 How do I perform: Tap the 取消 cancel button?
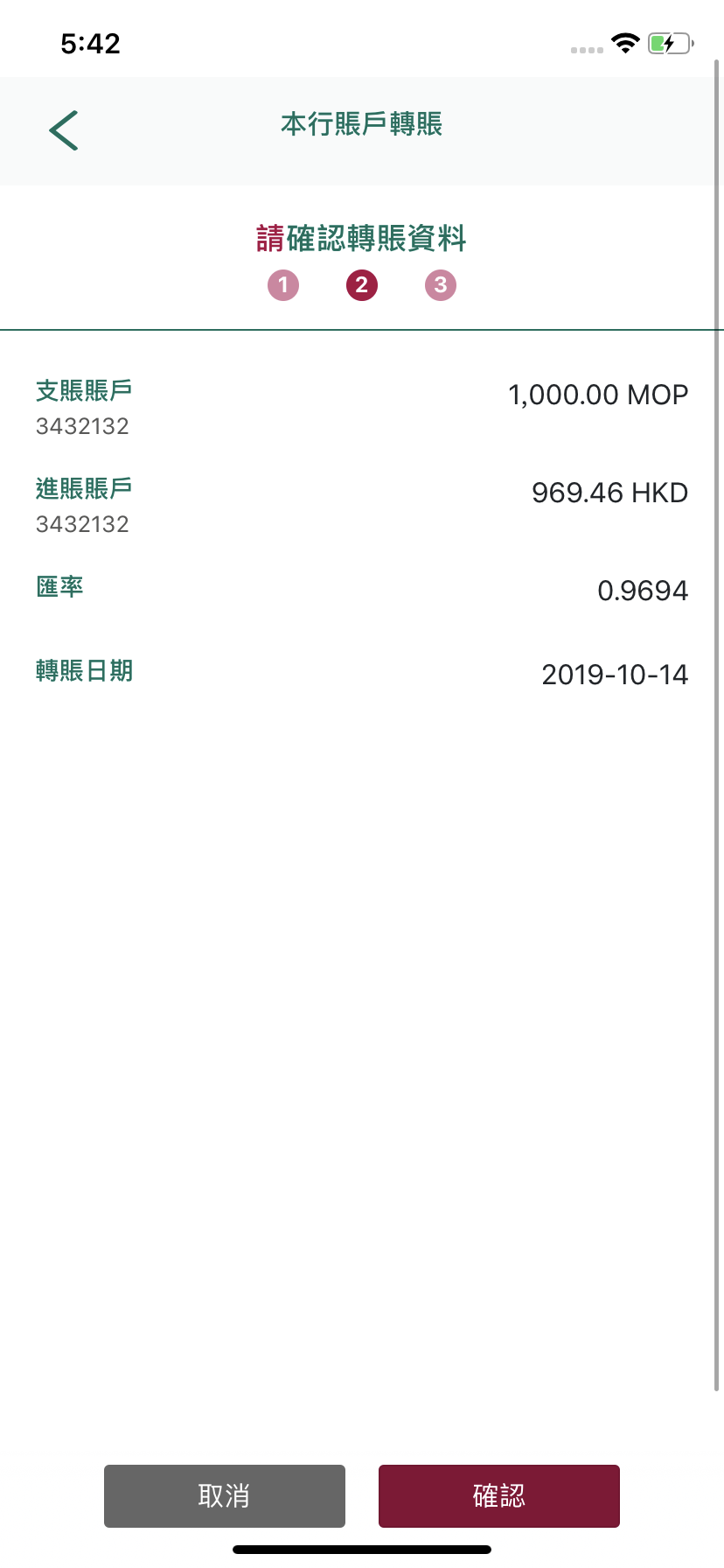(x=225, y=1496)
